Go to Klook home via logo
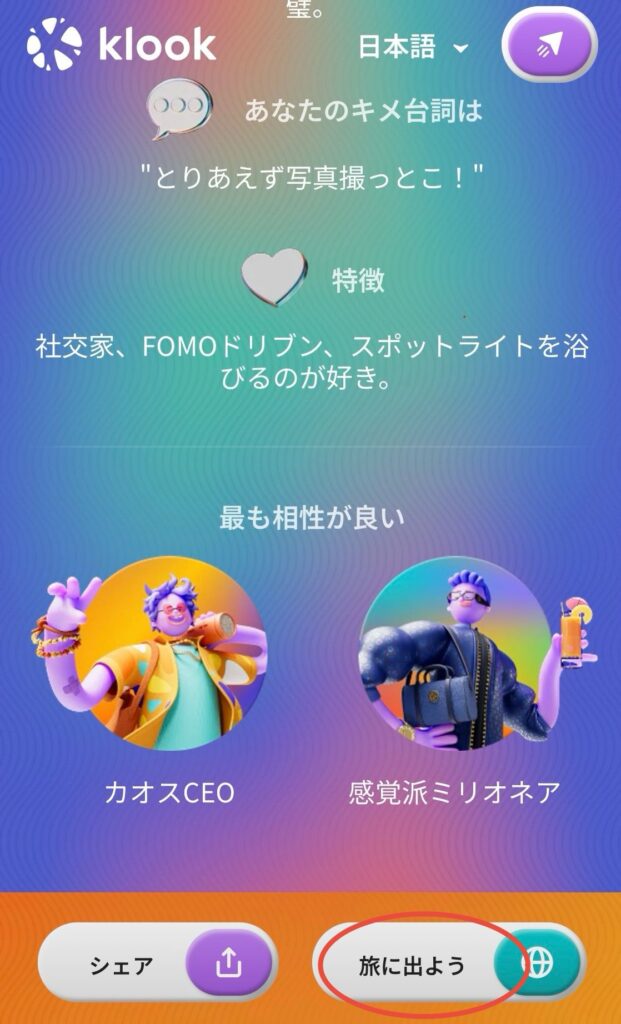The height and width of the screenshot is (1024, 621). [121, 44]
